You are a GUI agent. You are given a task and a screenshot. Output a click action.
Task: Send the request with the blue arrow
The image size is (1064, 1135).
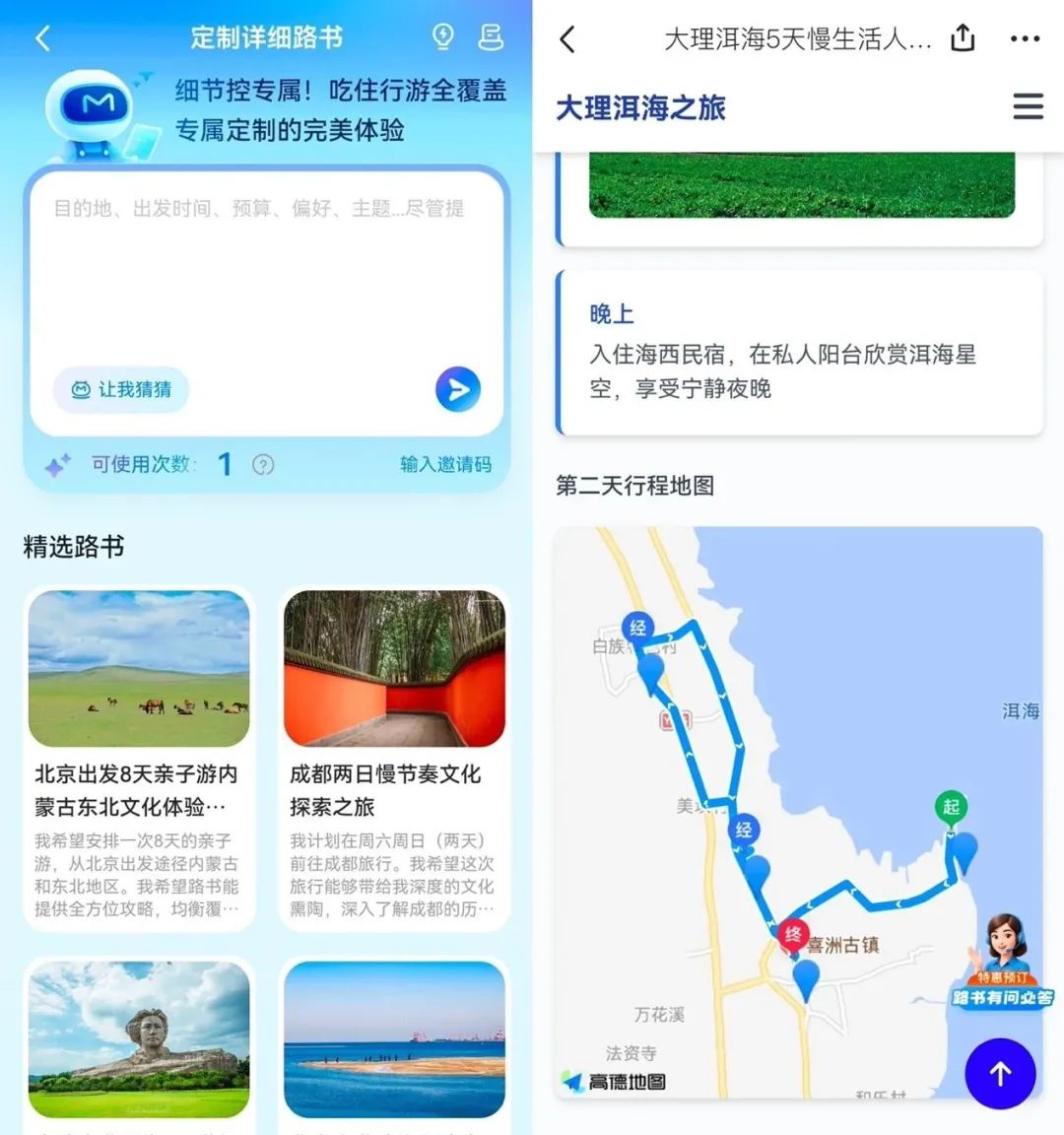pos(458,390)
